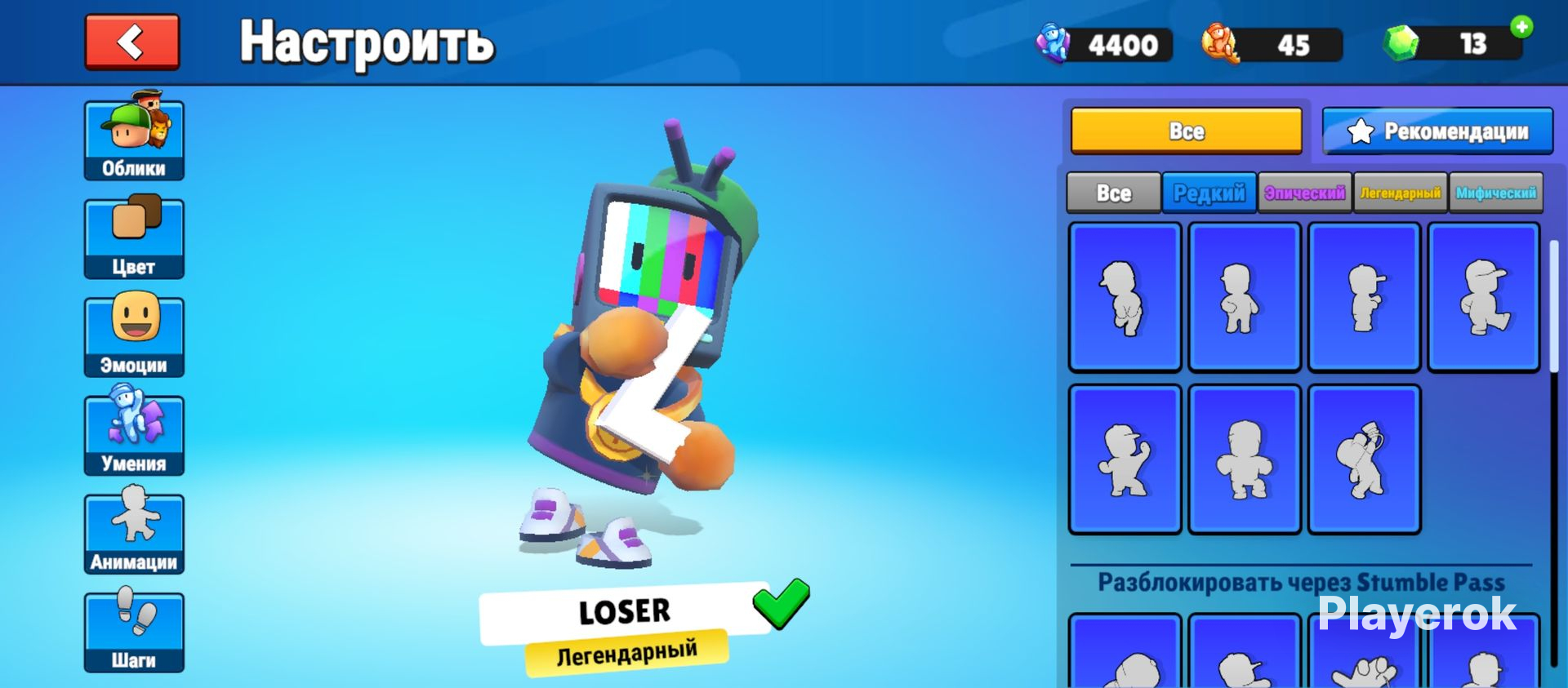Screen dimensions: 1568x688
Task: Open the Умения abilities section
Action: tap(134, 435)
